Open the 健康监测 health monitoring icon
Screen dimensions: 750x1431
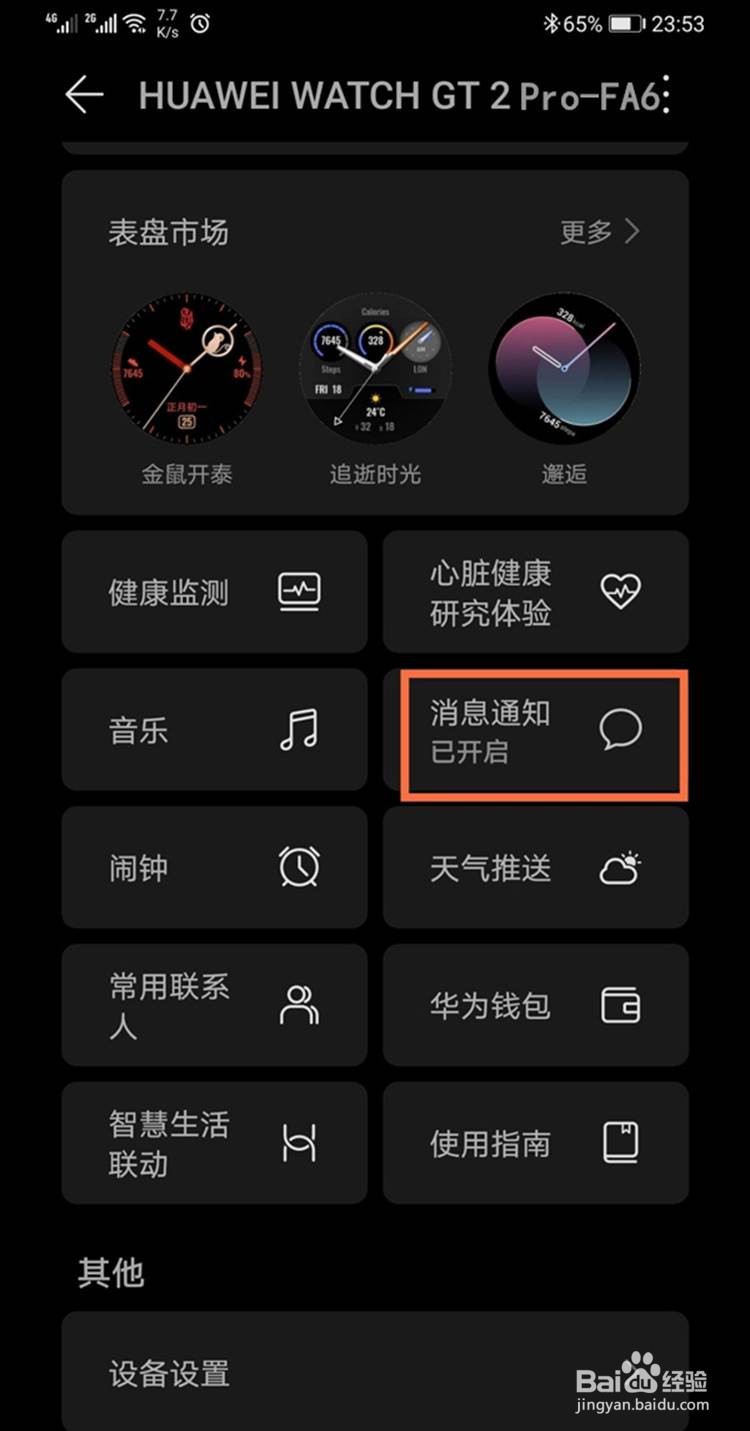297,591
